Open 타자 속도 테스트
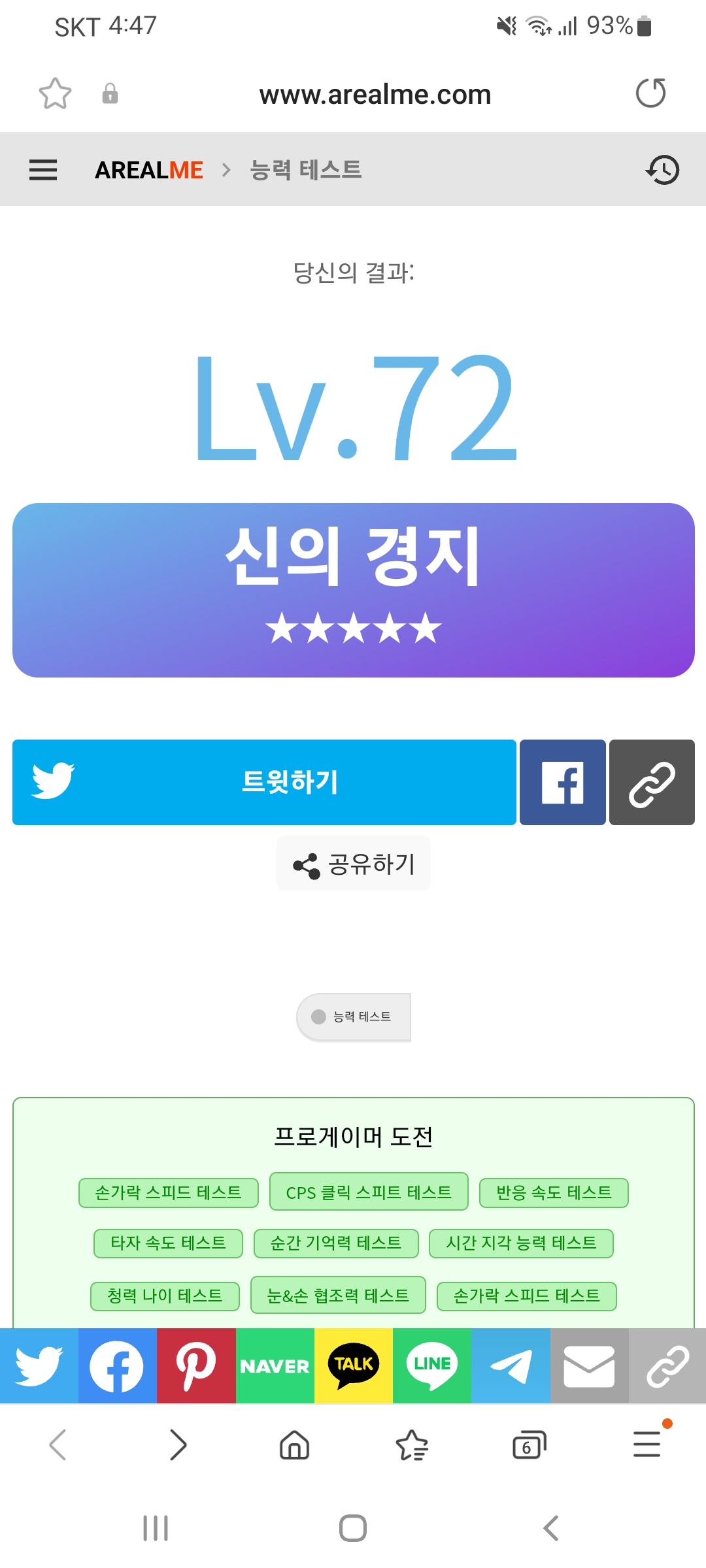706x1568 pixels. (x=168, y=1243)
